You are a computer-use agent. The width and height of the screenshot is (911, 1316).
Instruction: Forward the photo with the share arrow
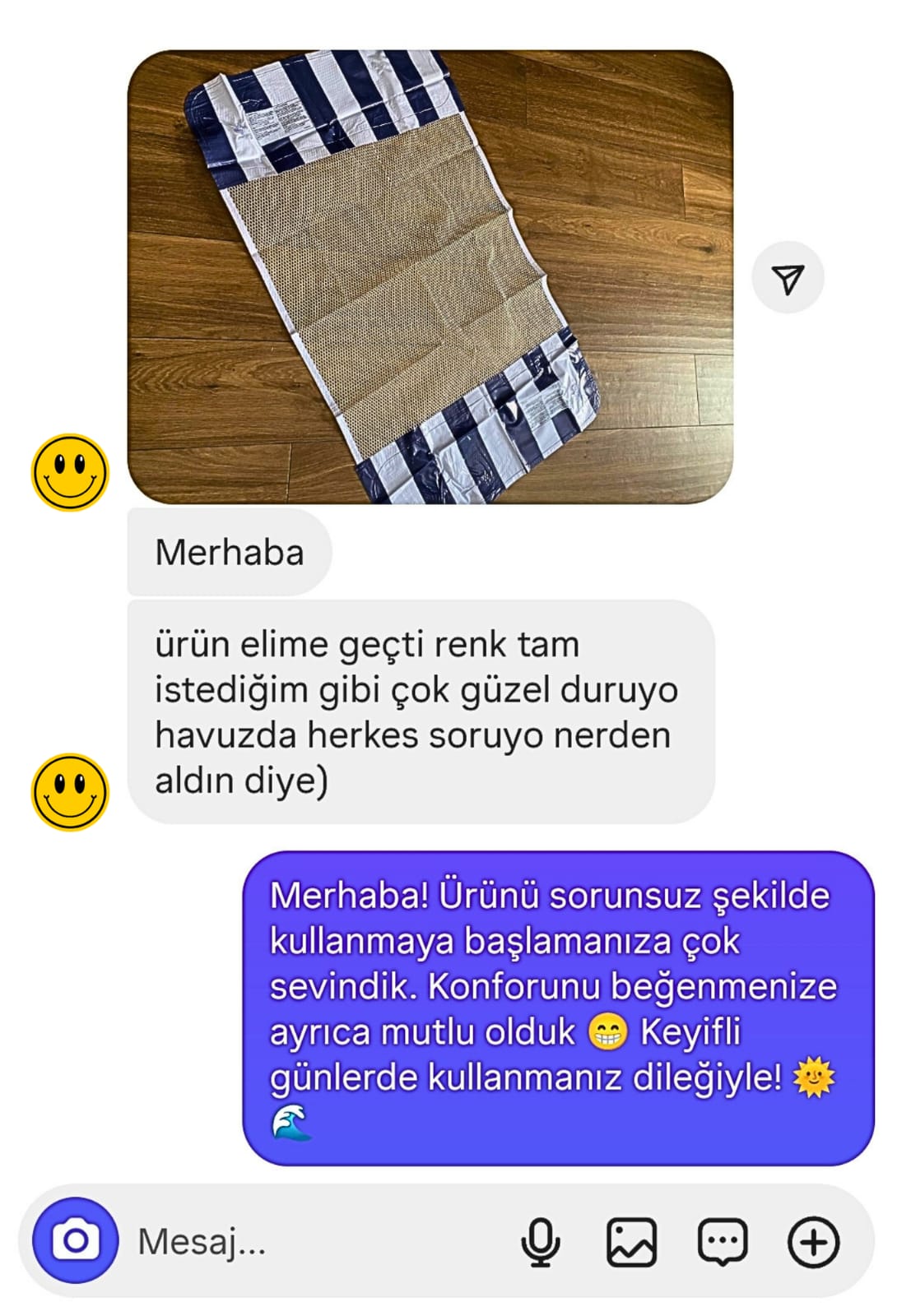point(788,278)
